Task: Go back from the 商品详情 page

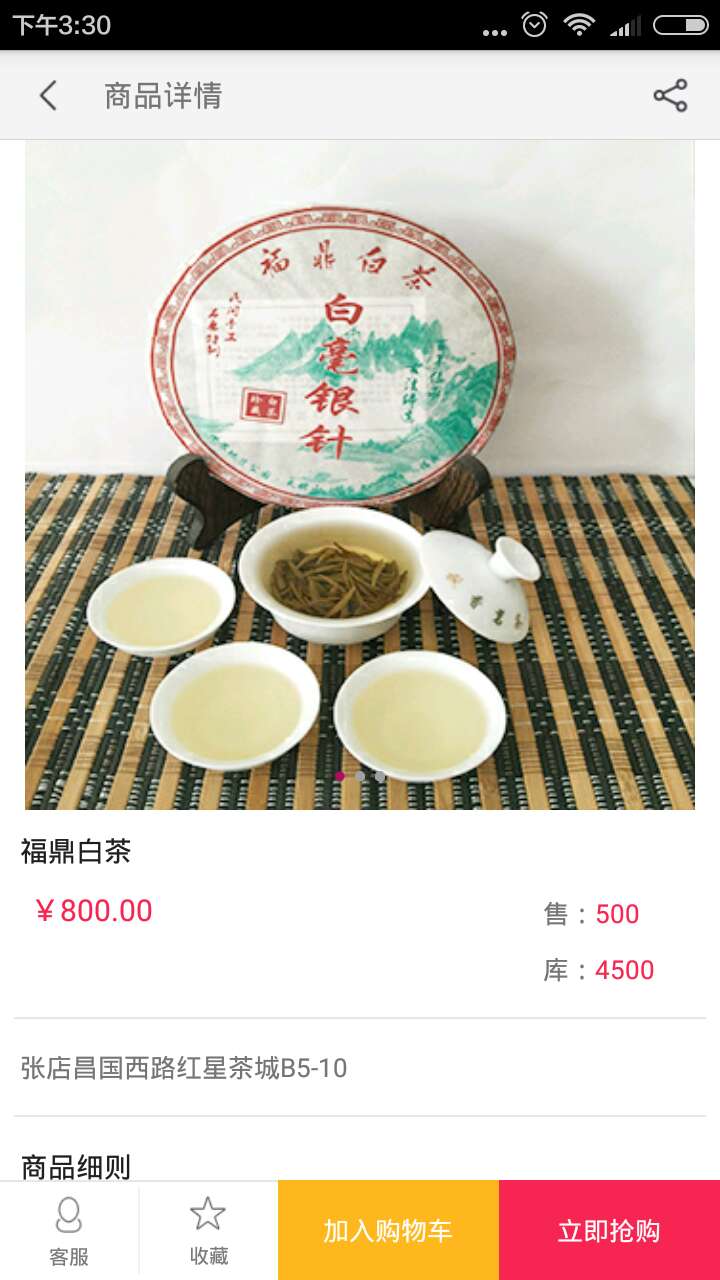Action: [48, 96]
